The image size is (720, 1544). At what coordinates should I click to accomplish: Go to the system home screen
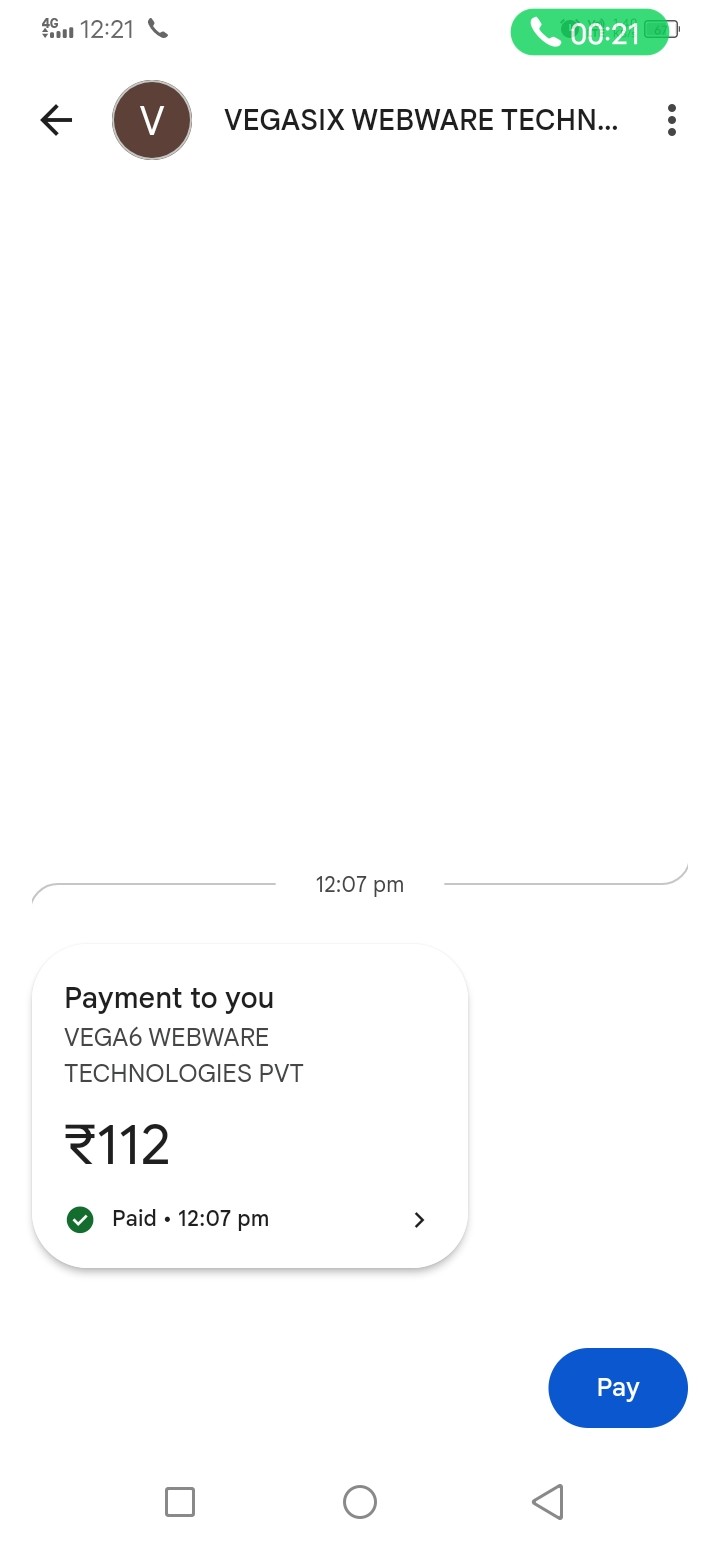[x=360, y=1501]
